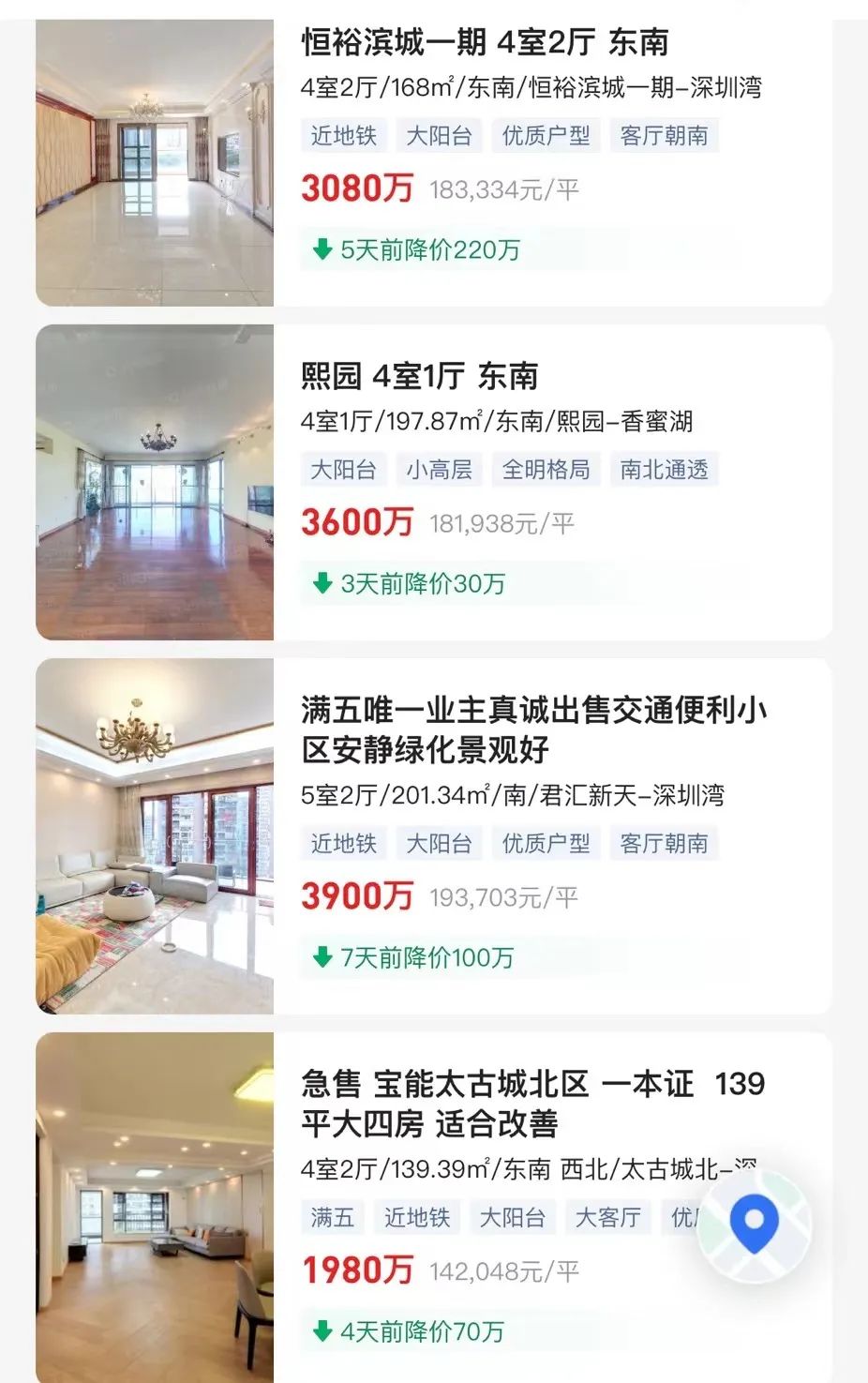Open the 恒裕滨城一期 4室2厅 listing
The width and height of the screenshot is (868, 1383).
click(x=484, y=43)
